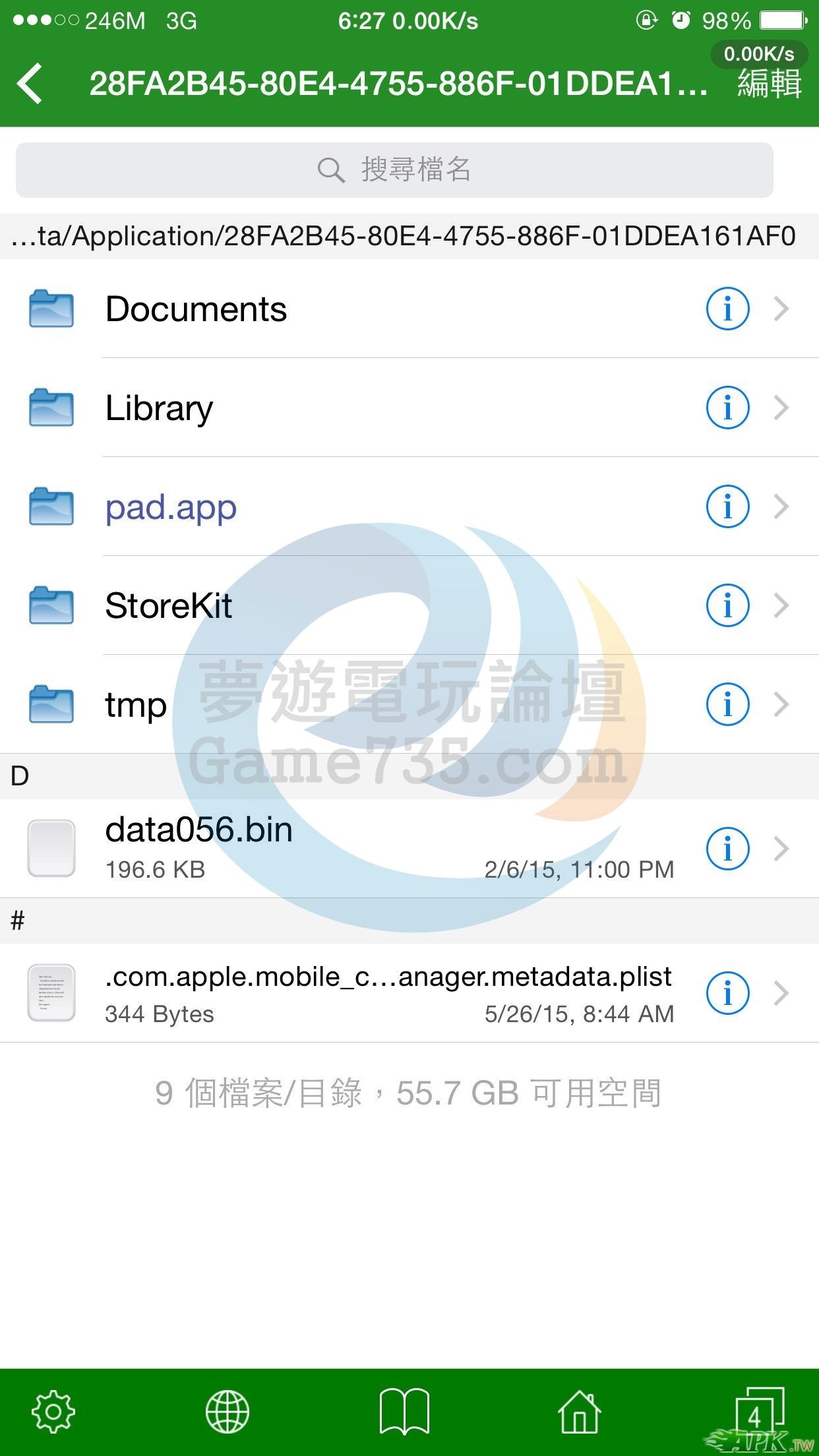819x1456 pixels.
Task: View info for pad.app
Action: coord(727,506)
